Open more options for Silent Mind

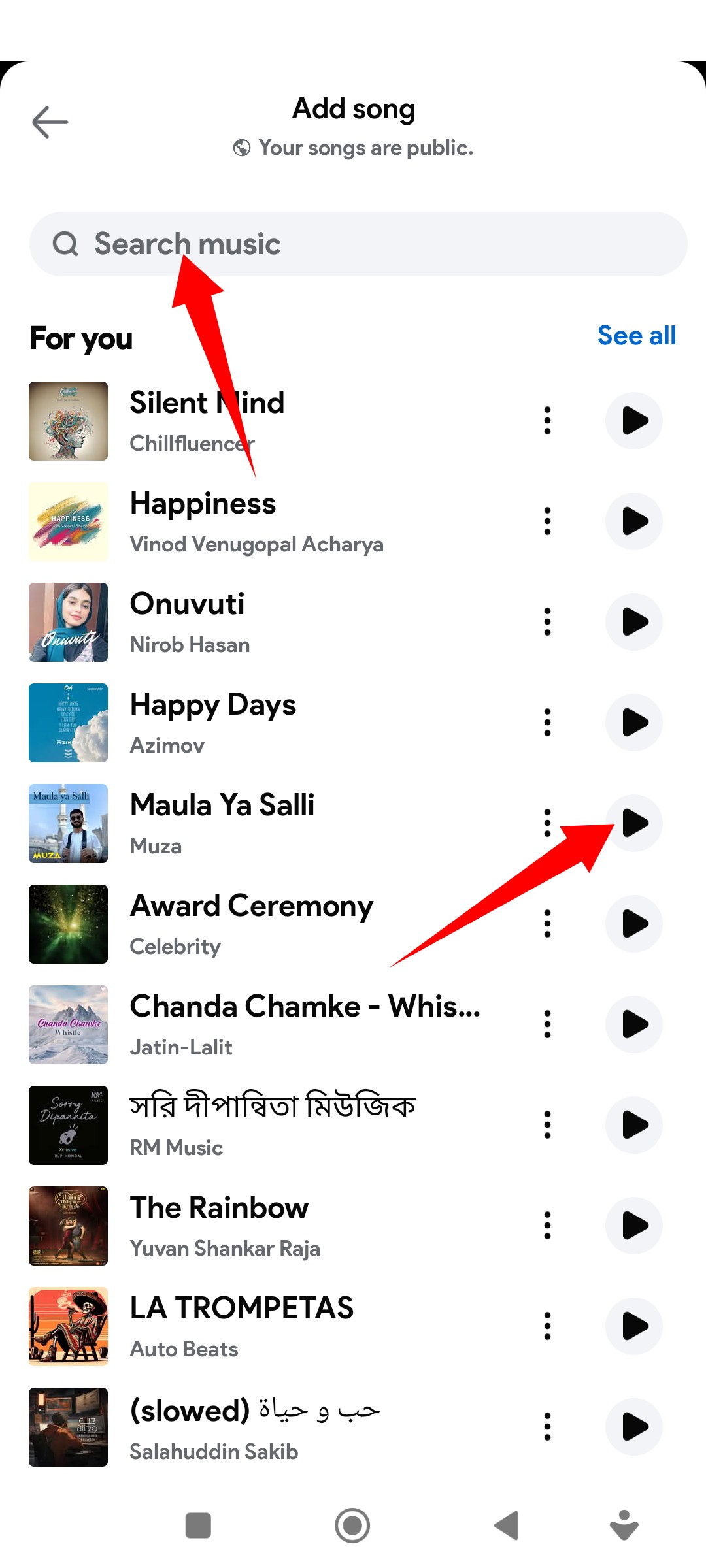(548, 421)
